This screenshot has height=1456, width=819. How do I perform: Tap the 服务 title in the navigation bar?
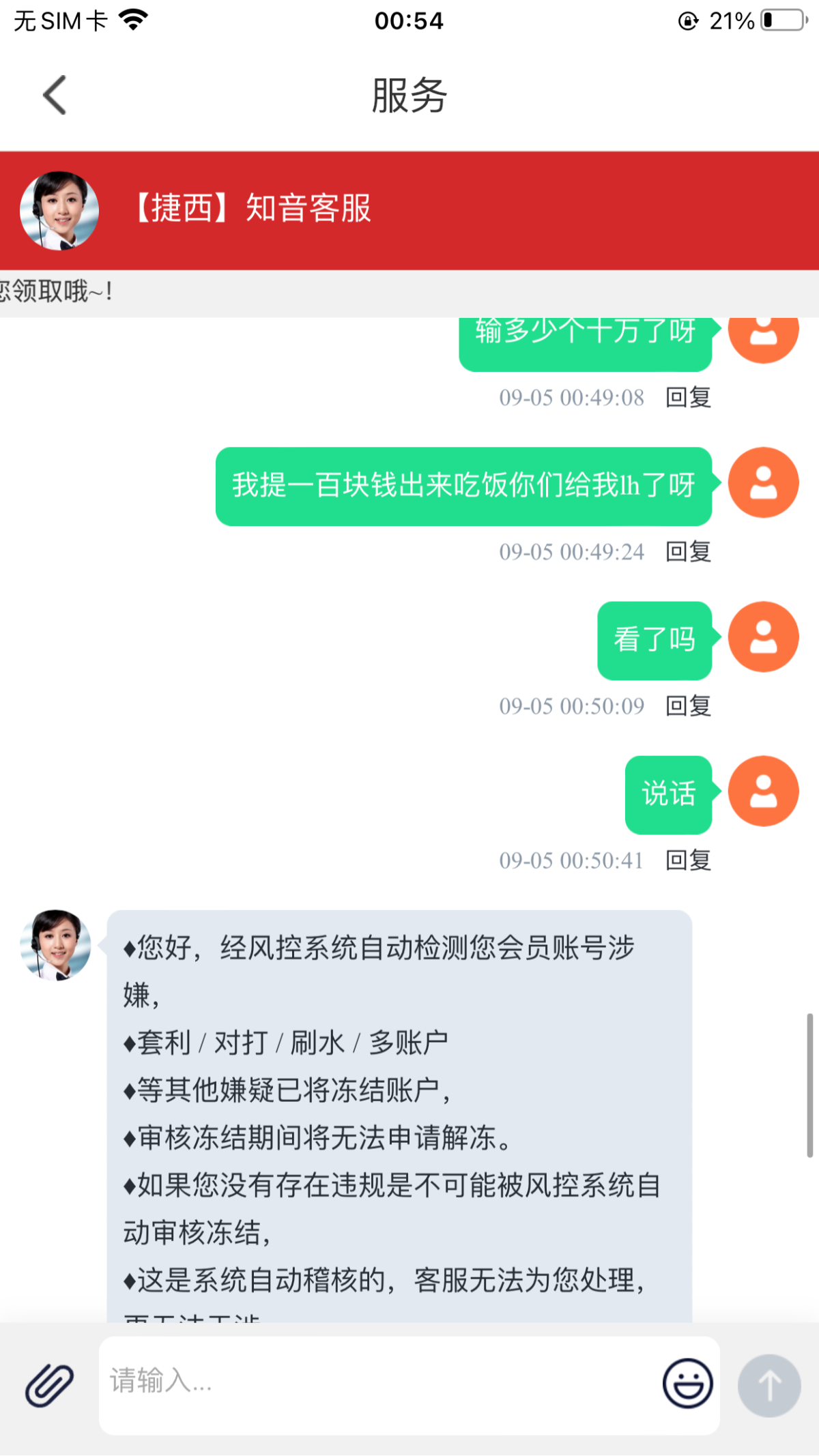click(x=409, y=96)
